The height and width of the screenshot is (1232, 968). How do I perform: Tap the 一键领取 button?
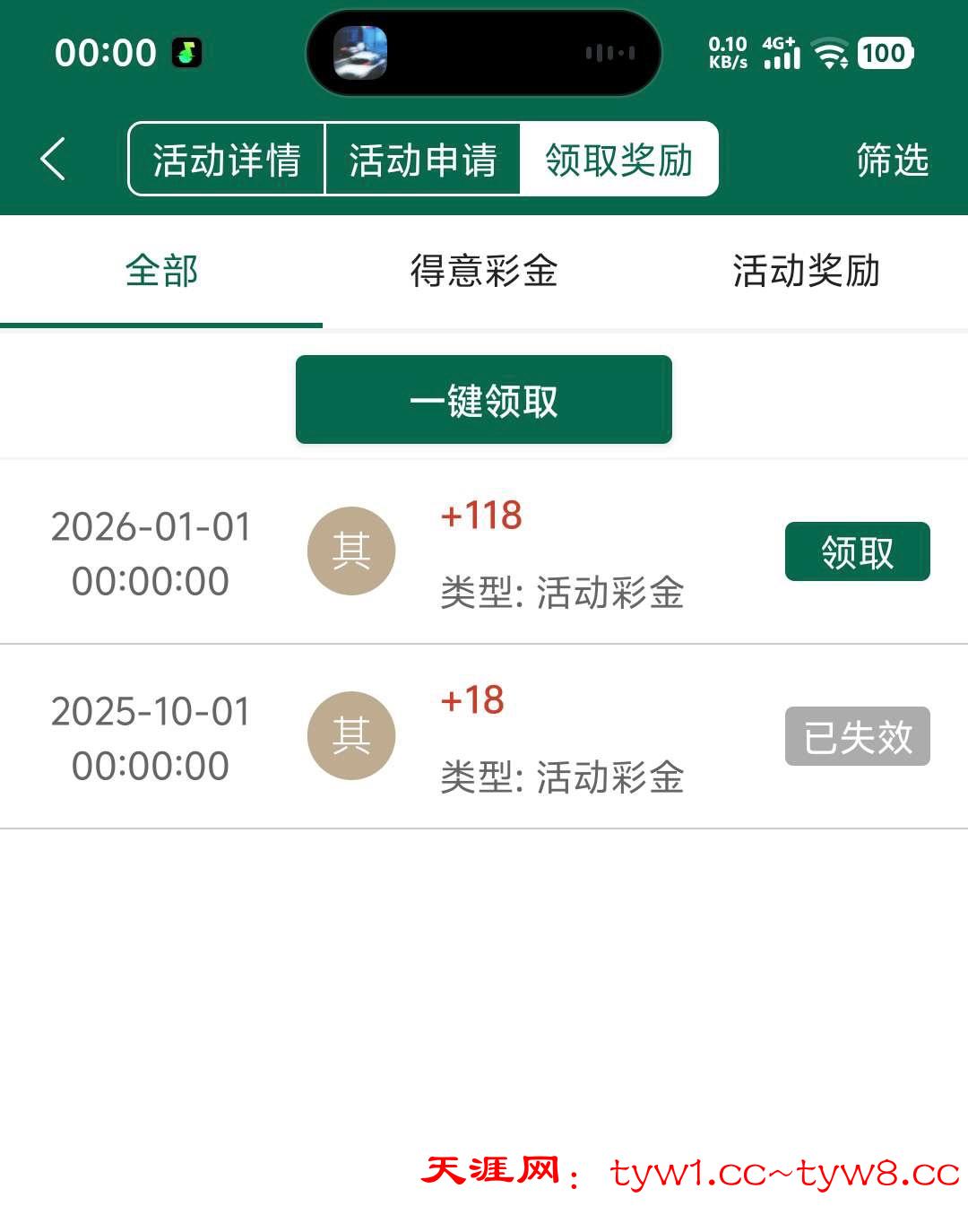tap(484, 400)
